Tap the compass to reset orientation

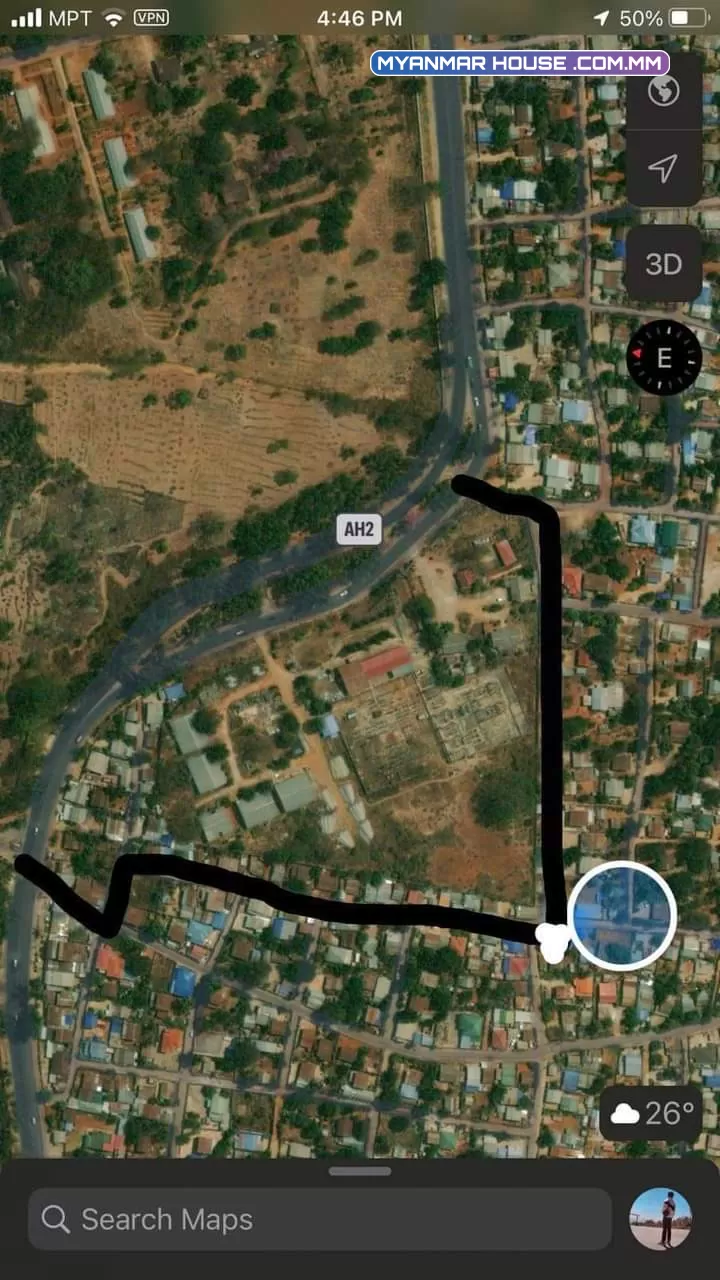pos(664,358)
